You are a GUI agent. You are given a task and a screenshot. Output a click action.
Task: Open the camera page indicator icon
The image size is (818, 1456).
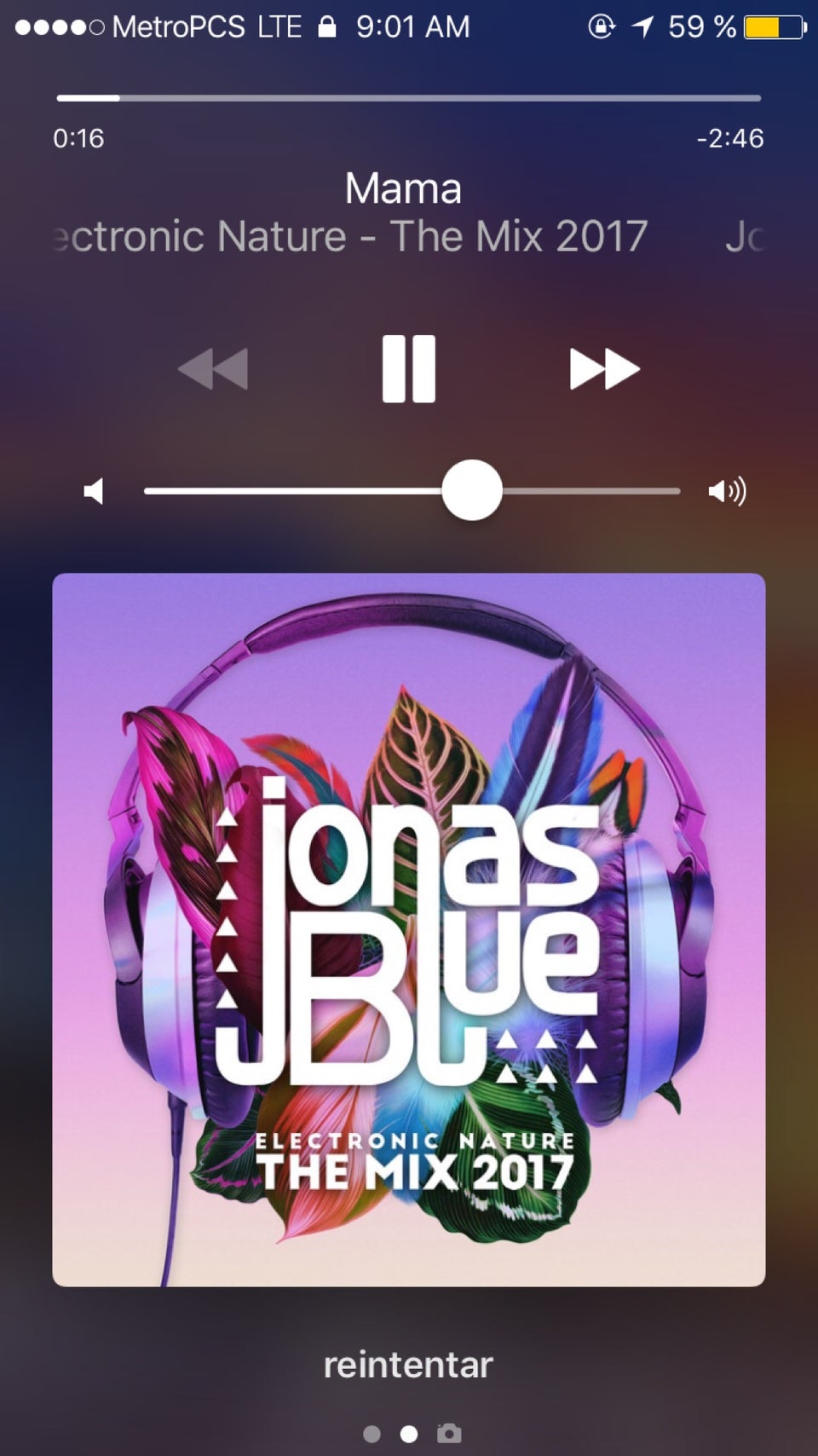(x=449, y=1433)
